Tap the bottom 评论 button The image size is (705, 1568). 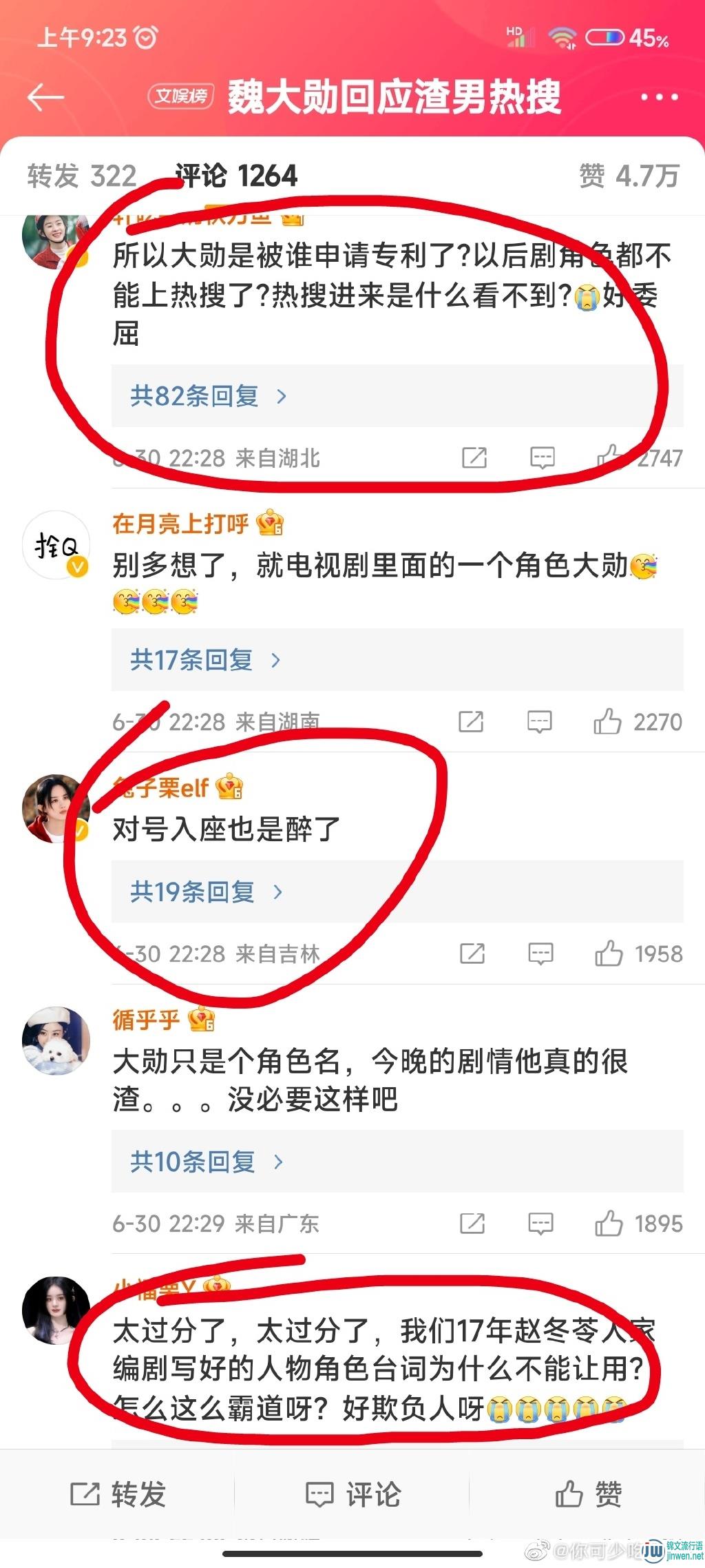[x=352, y=1494]
